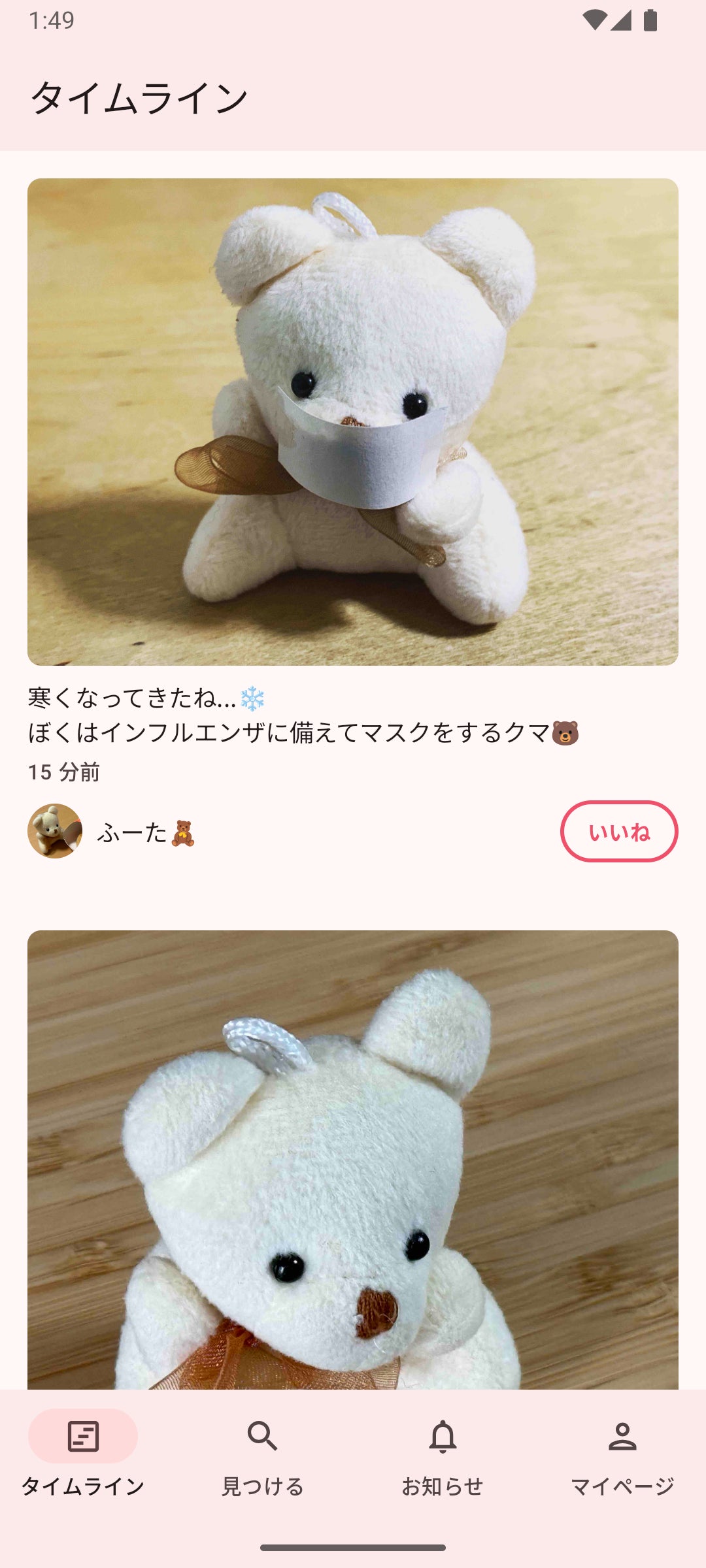This screenshot has width=706, height=1568.
Task: Open the second bear photo post
Action: [x=353, y=1160]
